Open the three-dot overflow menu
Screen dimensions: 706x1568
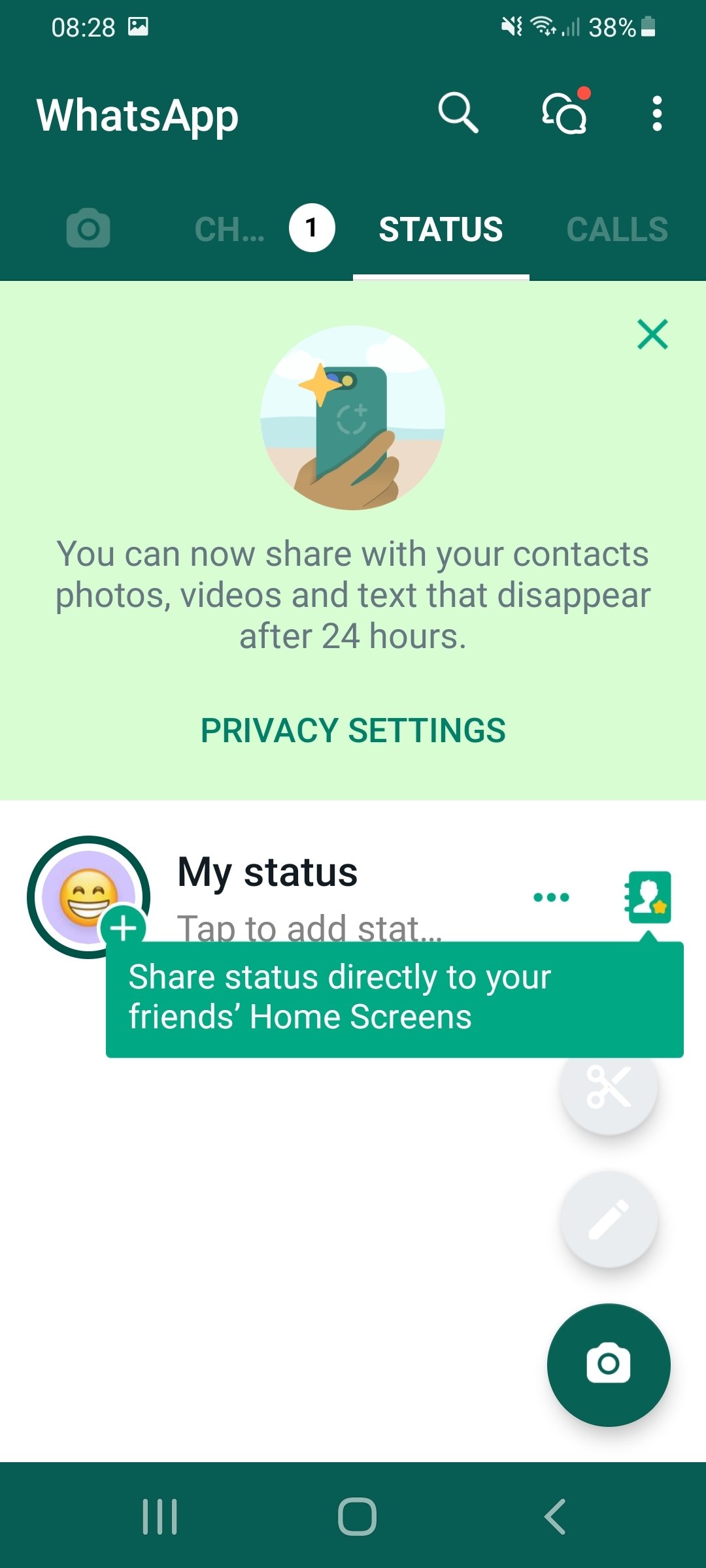(657, 114)
